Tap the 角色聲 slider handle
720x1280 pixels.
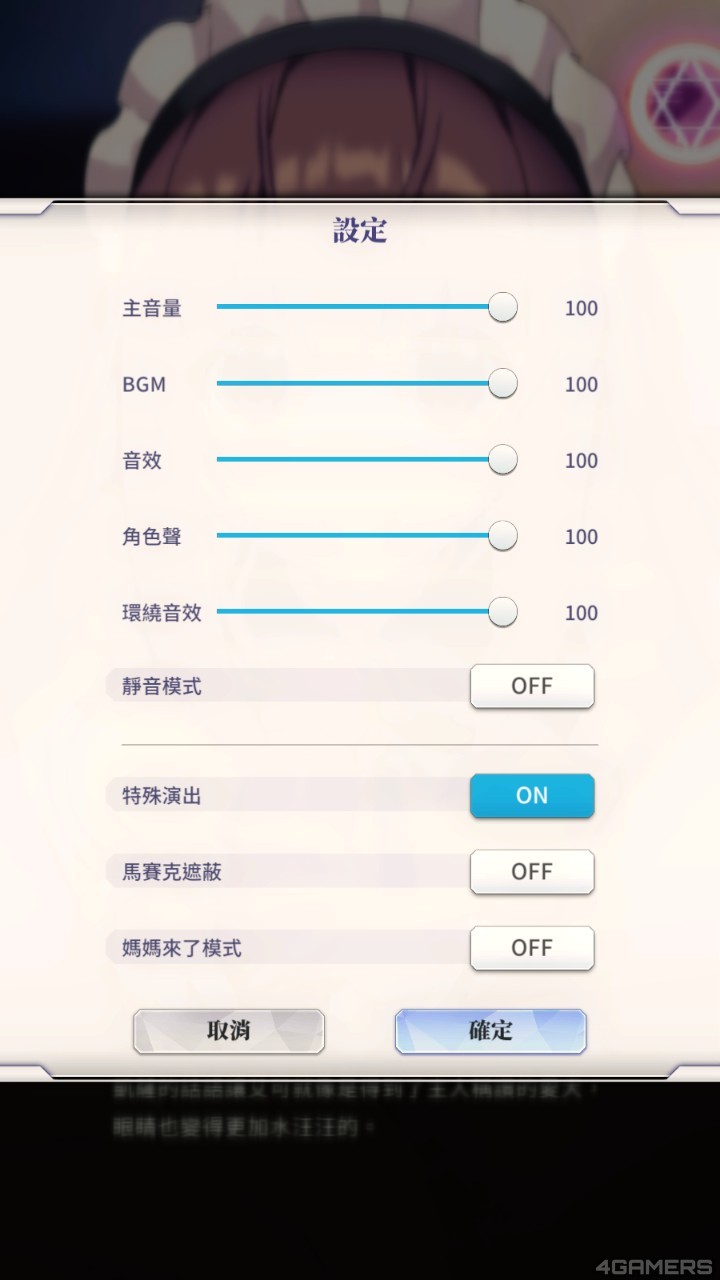503,536
